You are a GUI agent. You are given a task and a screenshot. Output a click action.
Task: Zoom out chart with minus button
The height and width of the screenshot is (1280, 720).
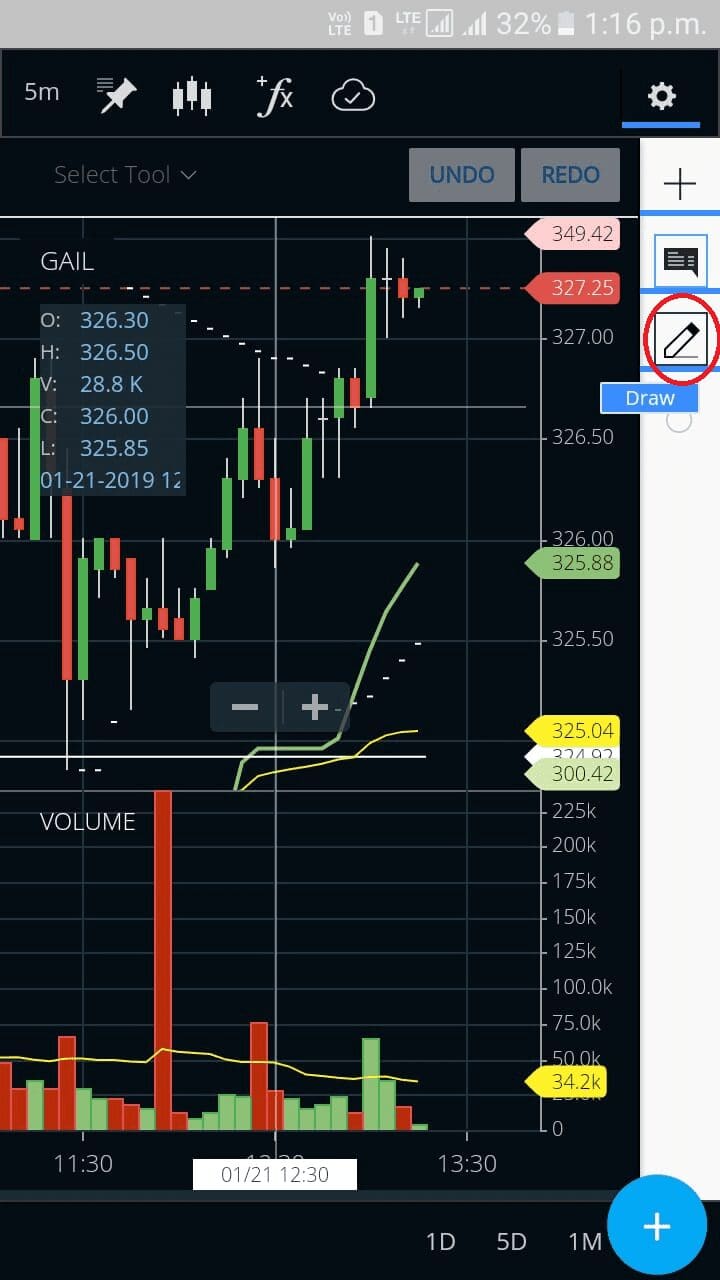(245, 708)
